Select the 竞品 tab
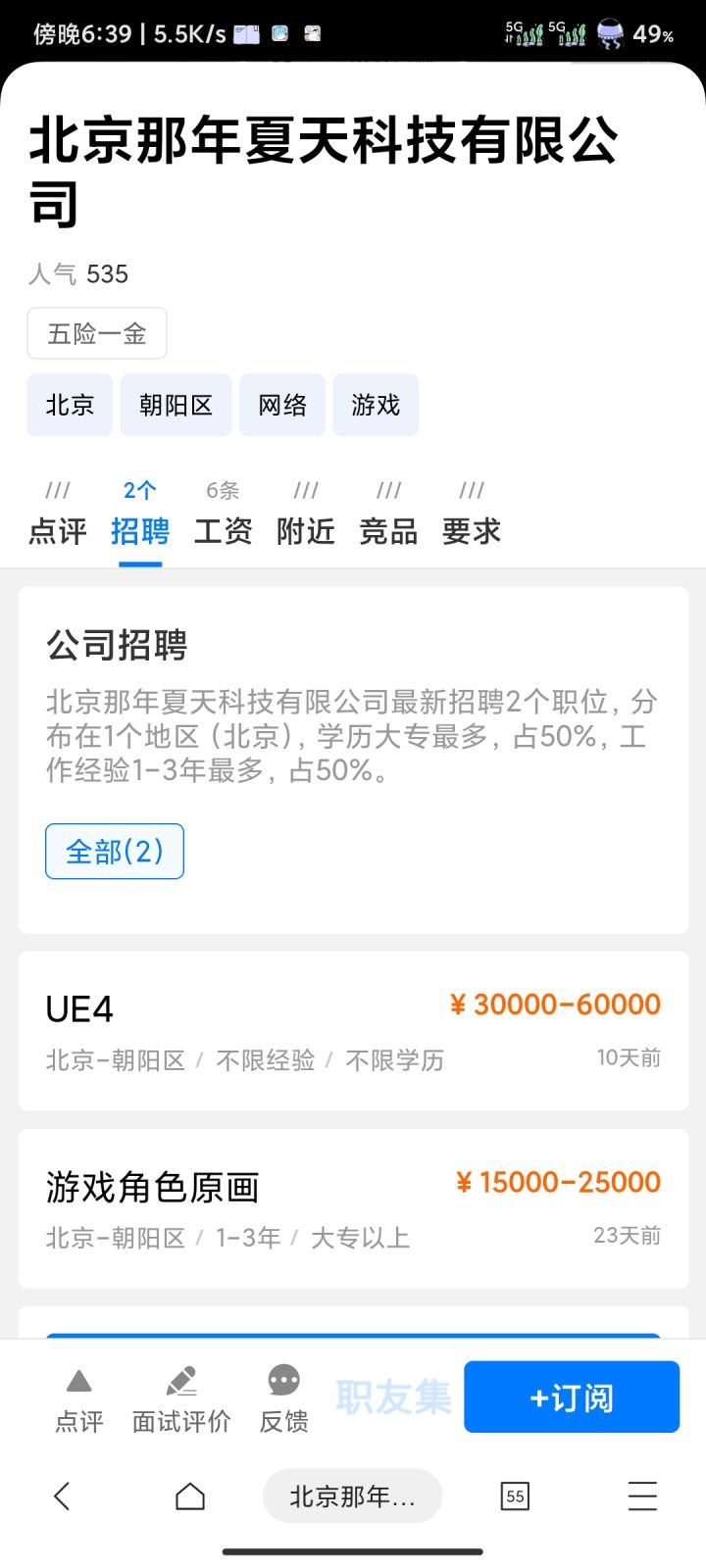The width and height of the screenshot is (706, 1568). 388,514
